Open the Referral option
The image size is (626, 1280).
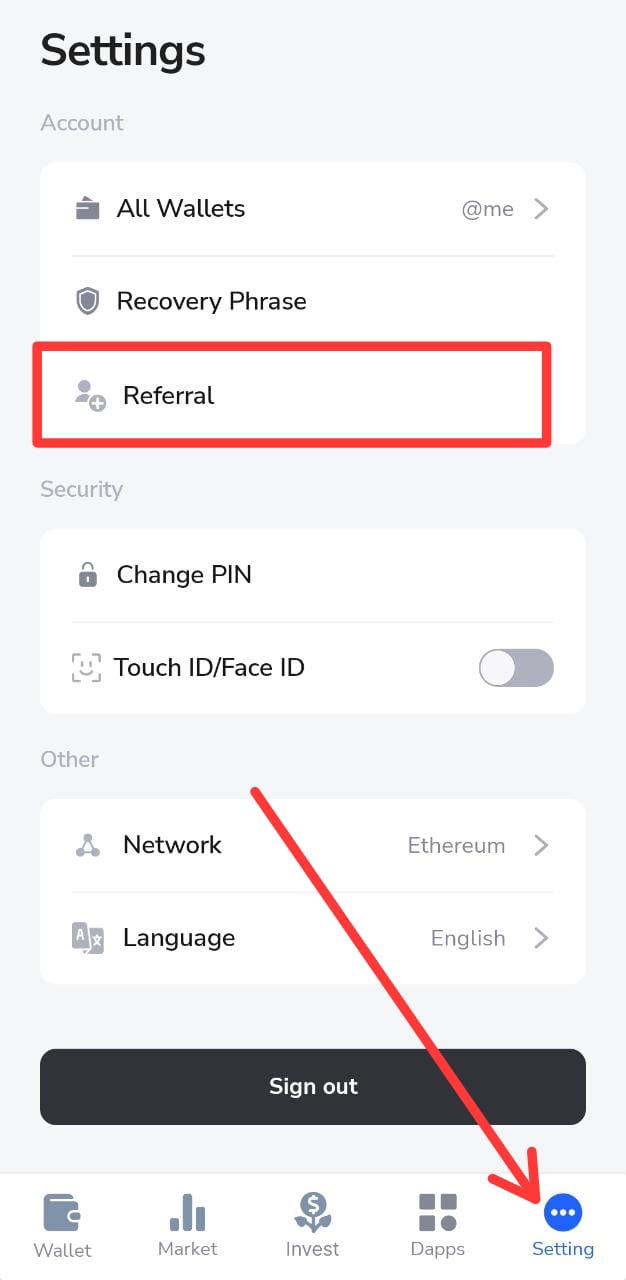click(x=313, y=395)
